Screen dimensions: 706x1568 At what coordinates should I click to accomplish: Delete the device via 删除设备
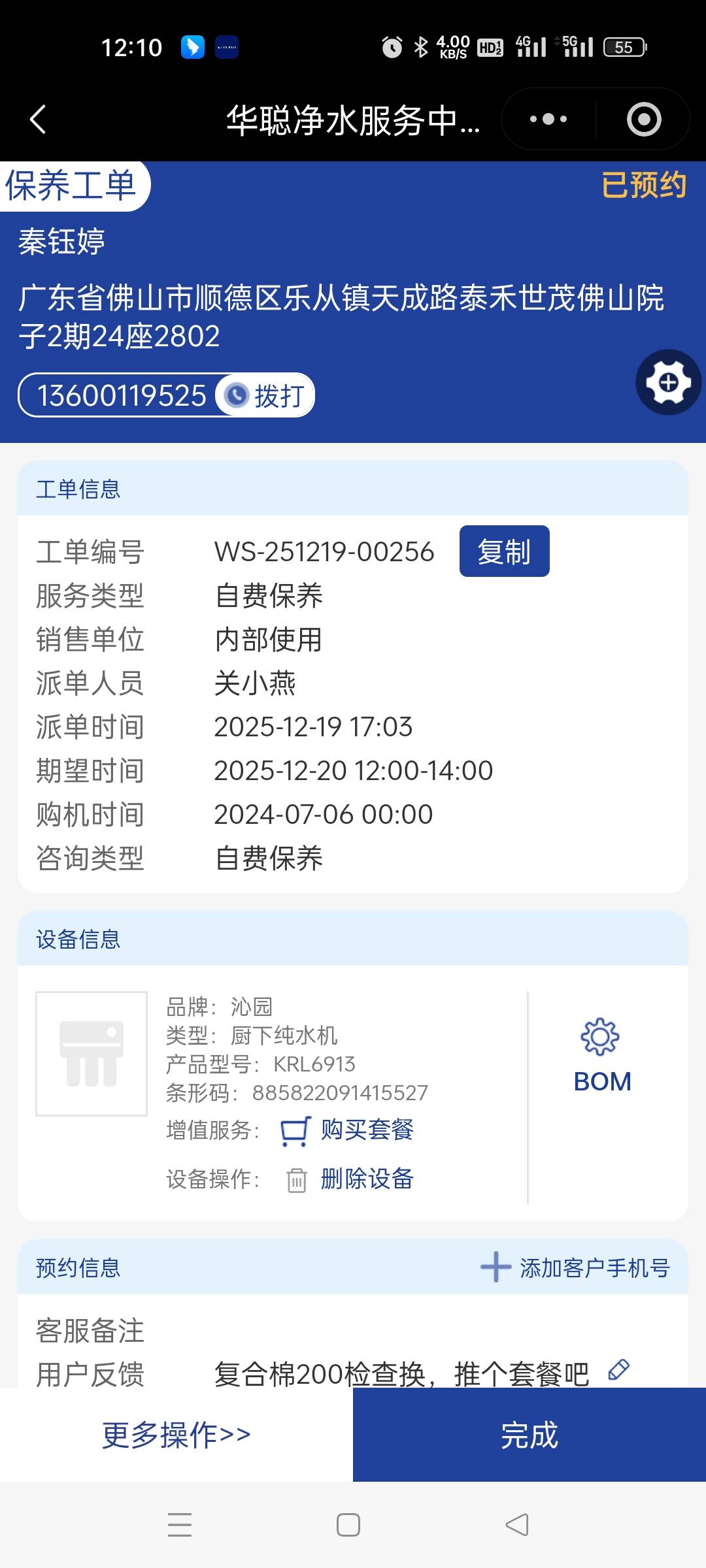[x=366, y=1179]
